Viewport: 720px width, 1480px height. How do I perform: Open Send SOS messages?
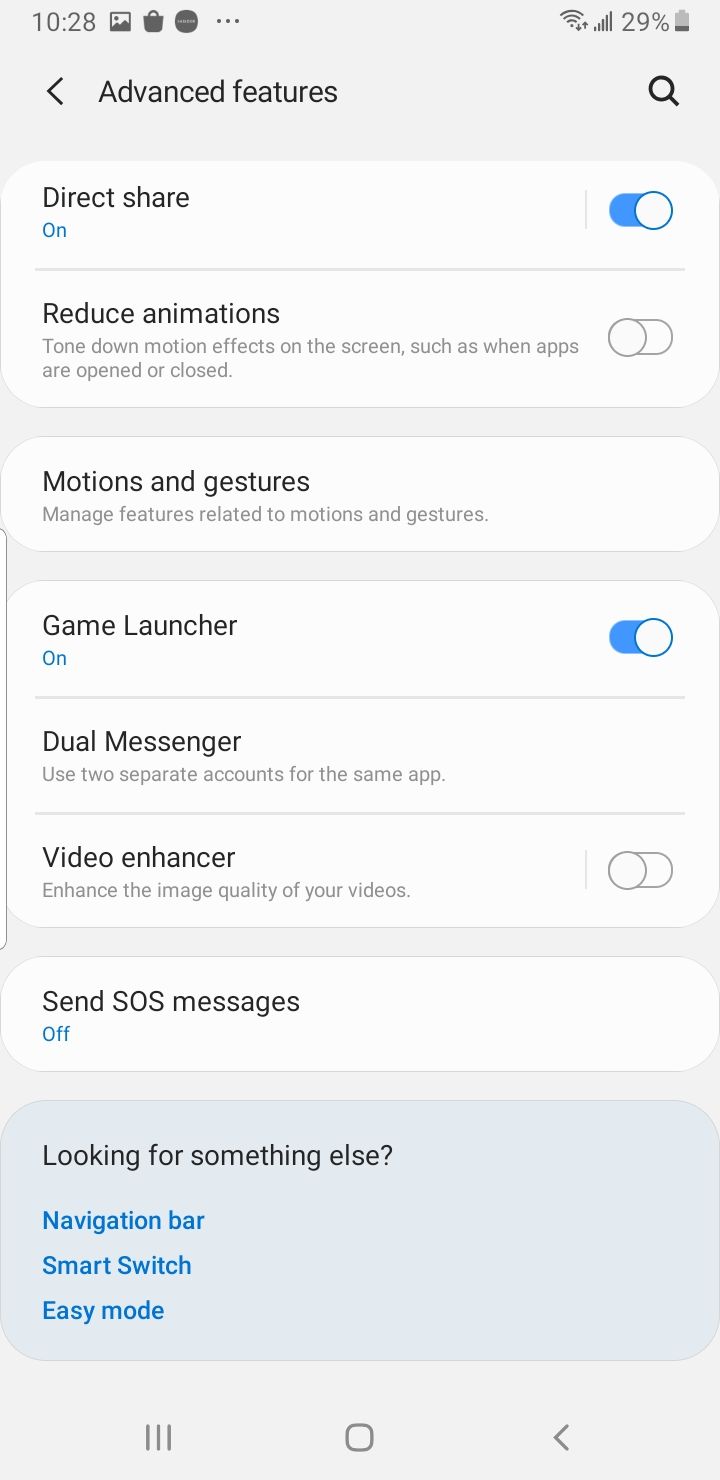360,1014
